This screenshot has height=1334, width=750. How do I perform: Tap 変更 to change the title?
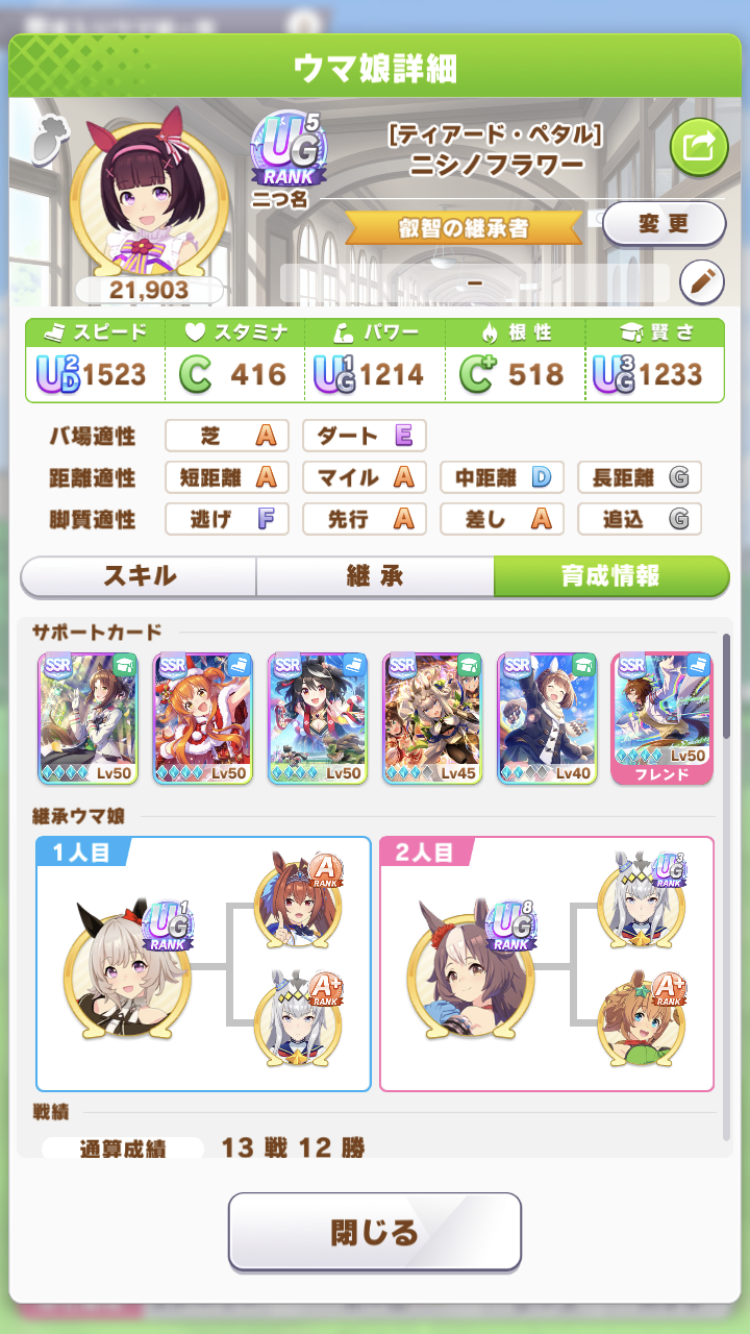(x=664, y=223)
